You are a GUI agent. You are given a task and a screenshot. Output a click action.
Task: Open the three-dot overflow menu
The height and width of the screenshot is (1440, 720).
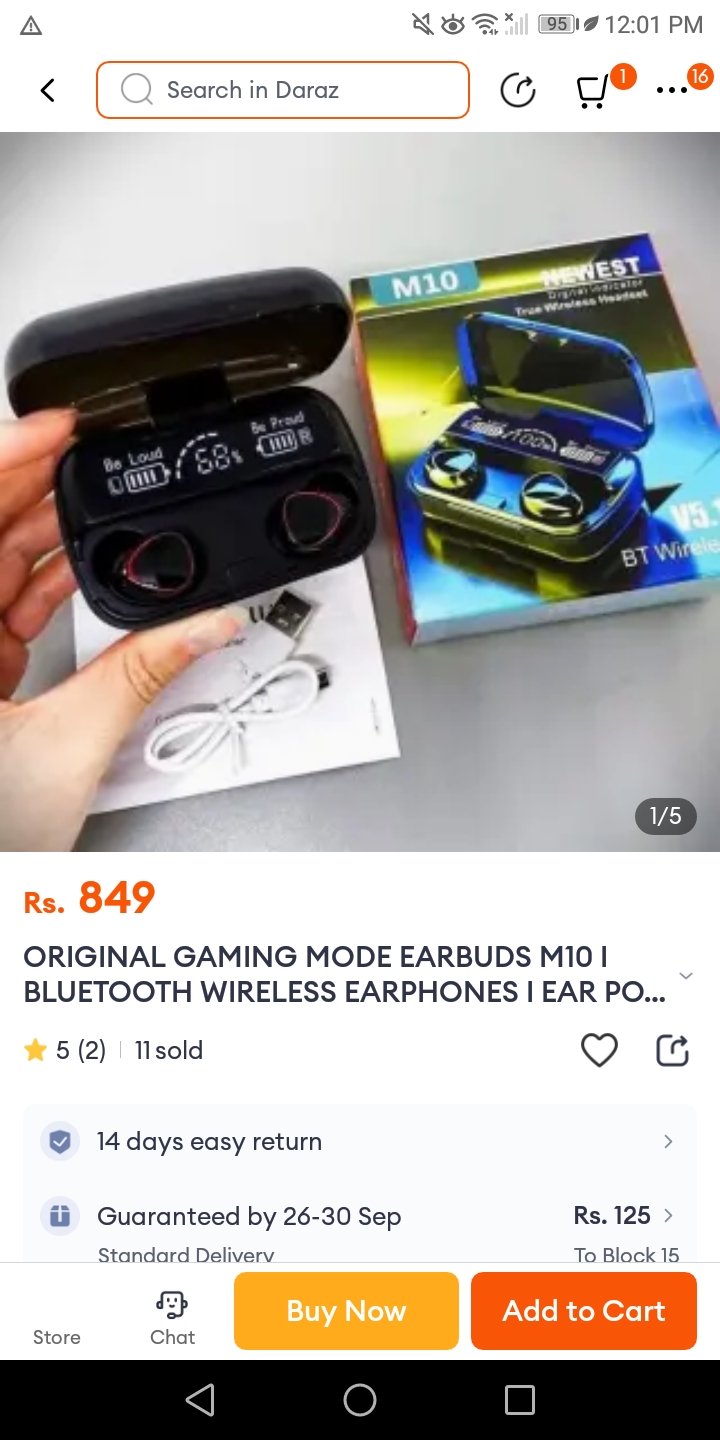[x=672, y=90]
